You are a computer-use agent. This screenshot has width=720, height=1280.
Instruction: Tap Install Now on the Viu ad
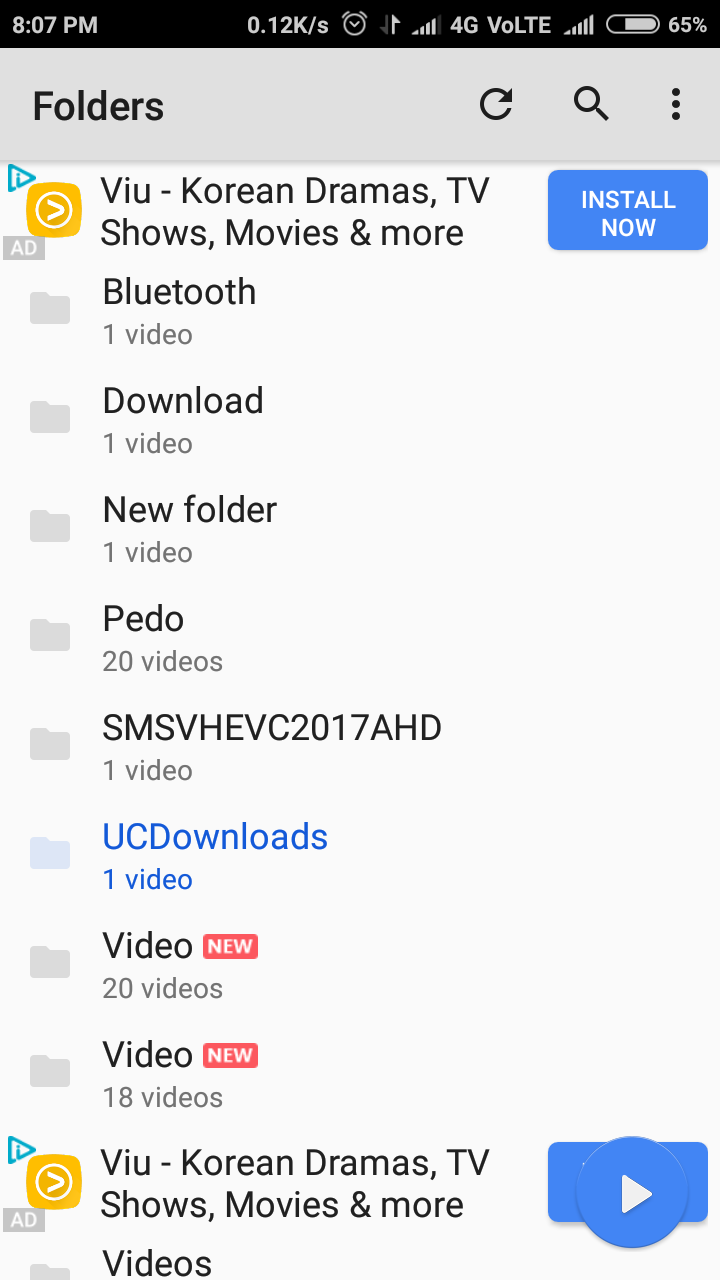click(x=627, y=213)
